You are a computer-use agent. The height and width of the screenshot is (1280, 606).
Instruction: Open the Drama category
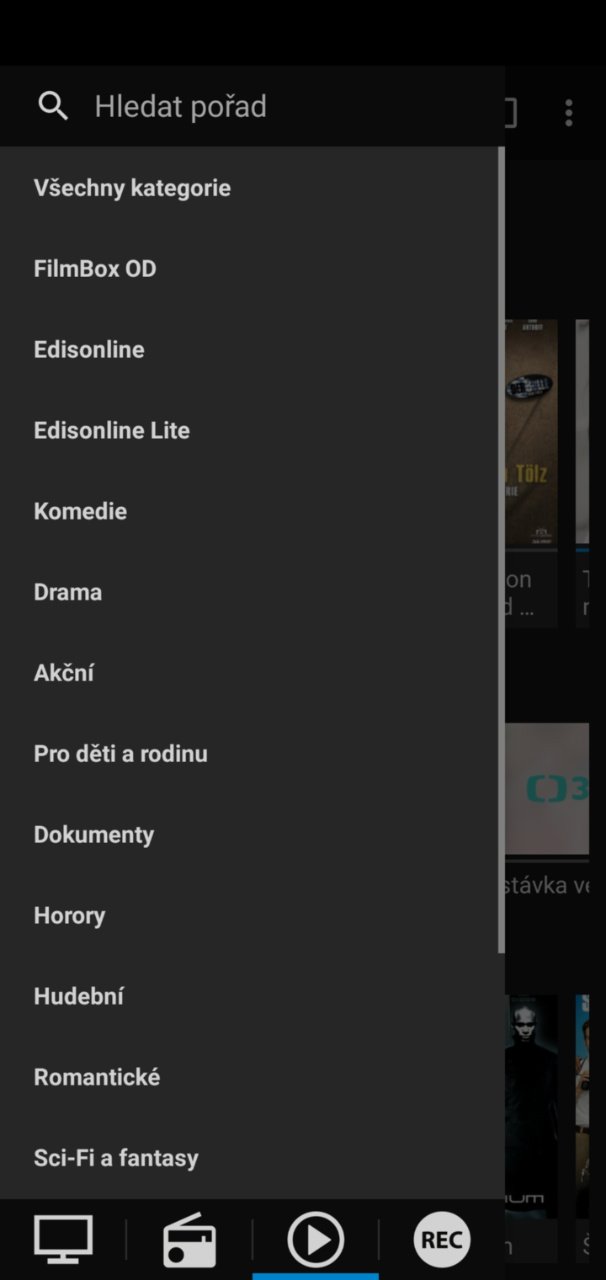tap(252, 592)
